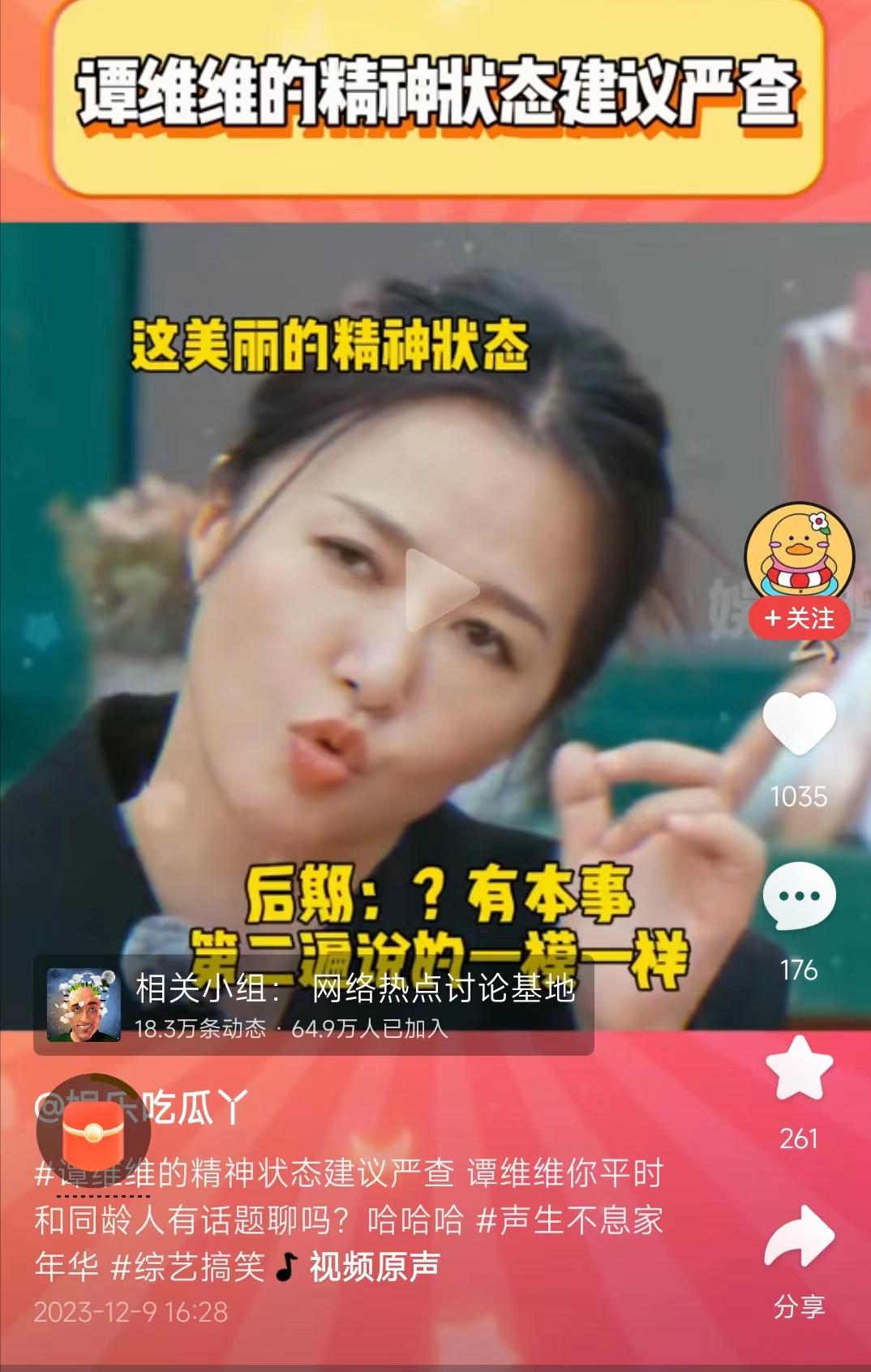The image size is (871, 1372).
Task: Share the video via the 分享 arrow icon
Action: point(800,1234)
